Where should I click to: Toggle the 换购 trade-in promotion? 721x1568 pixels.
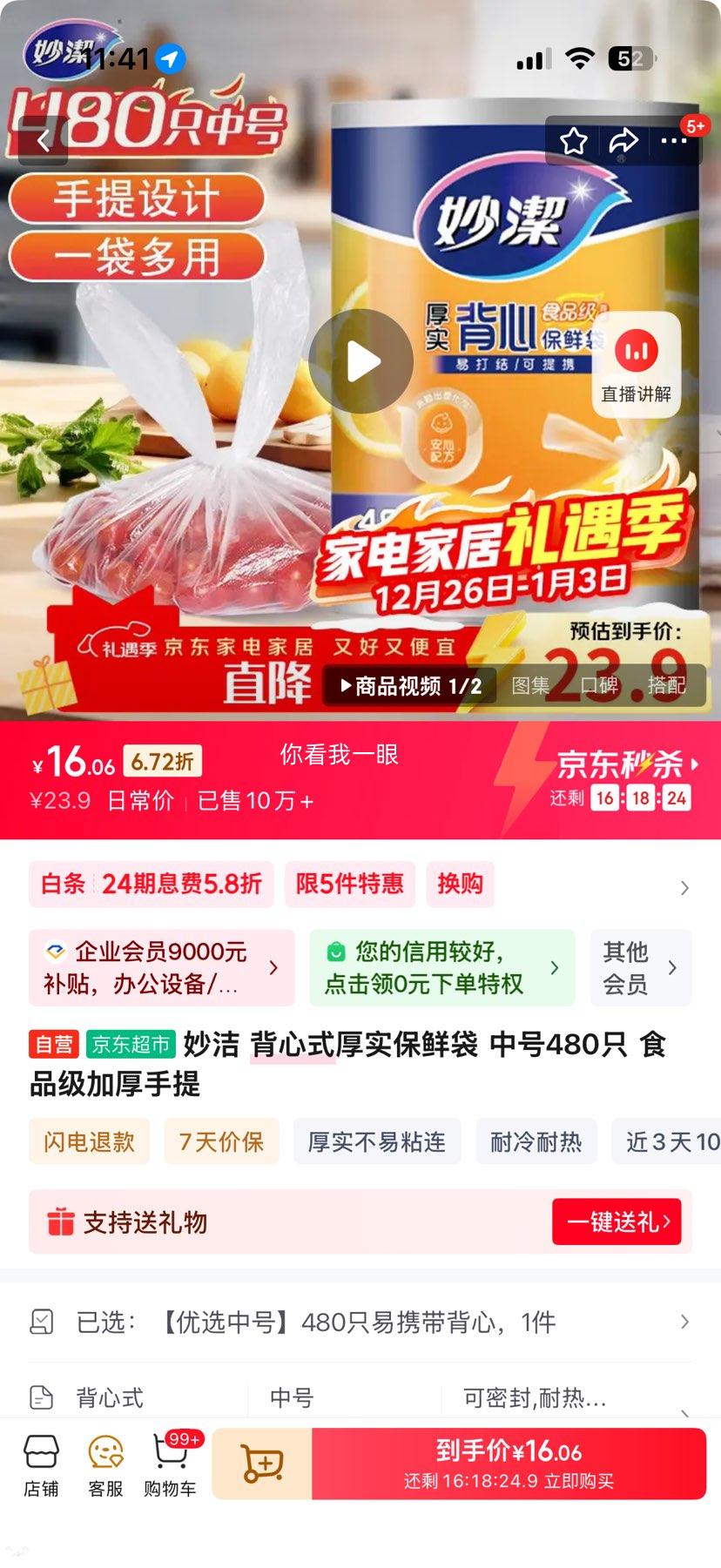point(460,884)
